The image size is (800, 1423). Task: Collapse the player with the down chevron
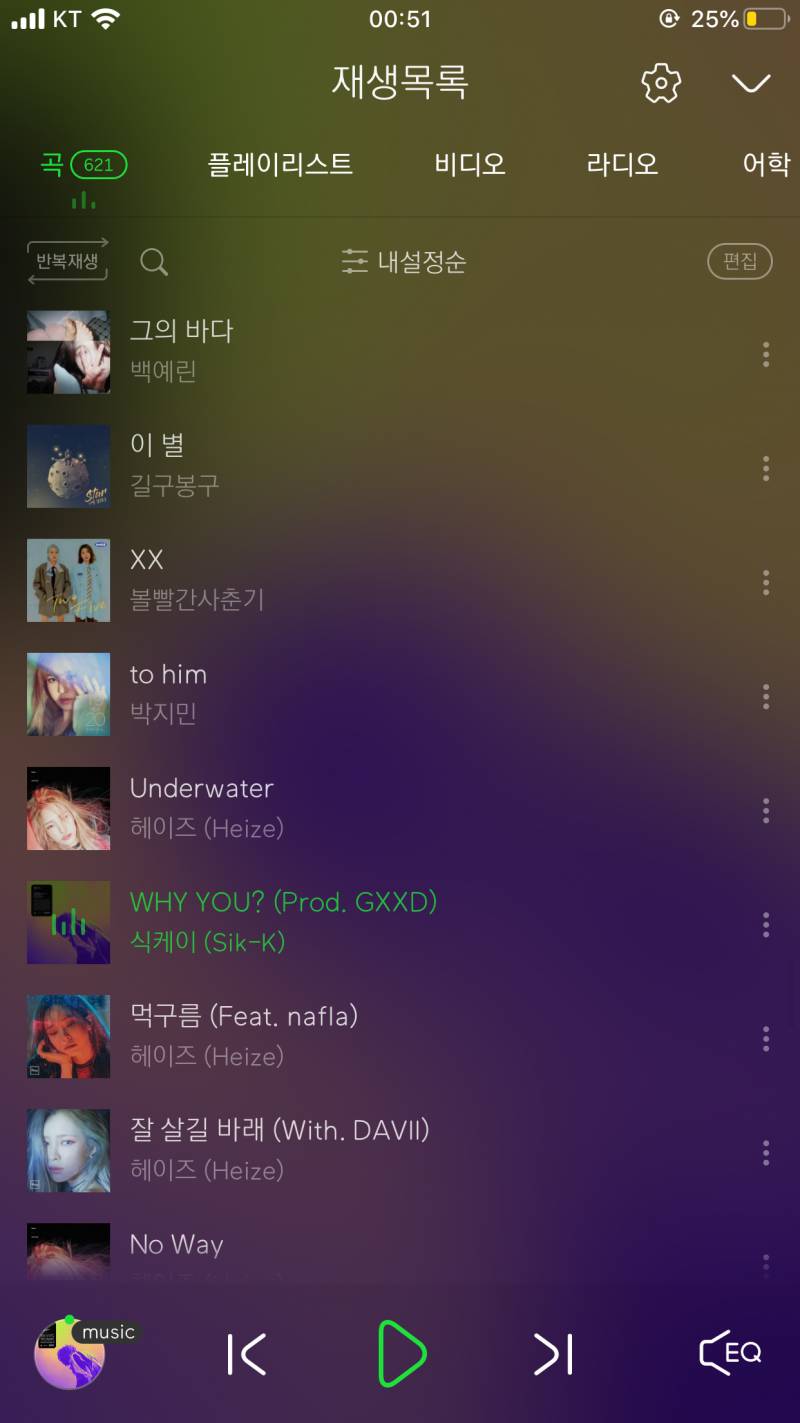[x=750, y=84]
